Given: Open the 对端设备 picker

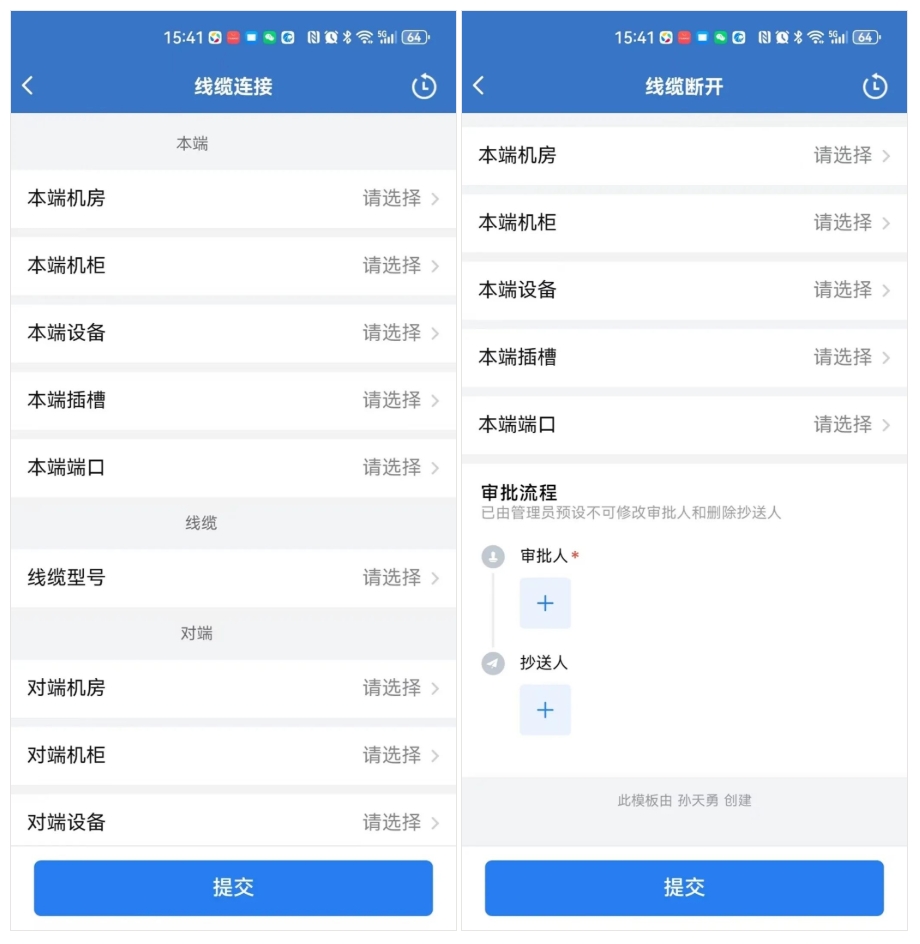Looking at the screenshot, I should tap(233, 822).
